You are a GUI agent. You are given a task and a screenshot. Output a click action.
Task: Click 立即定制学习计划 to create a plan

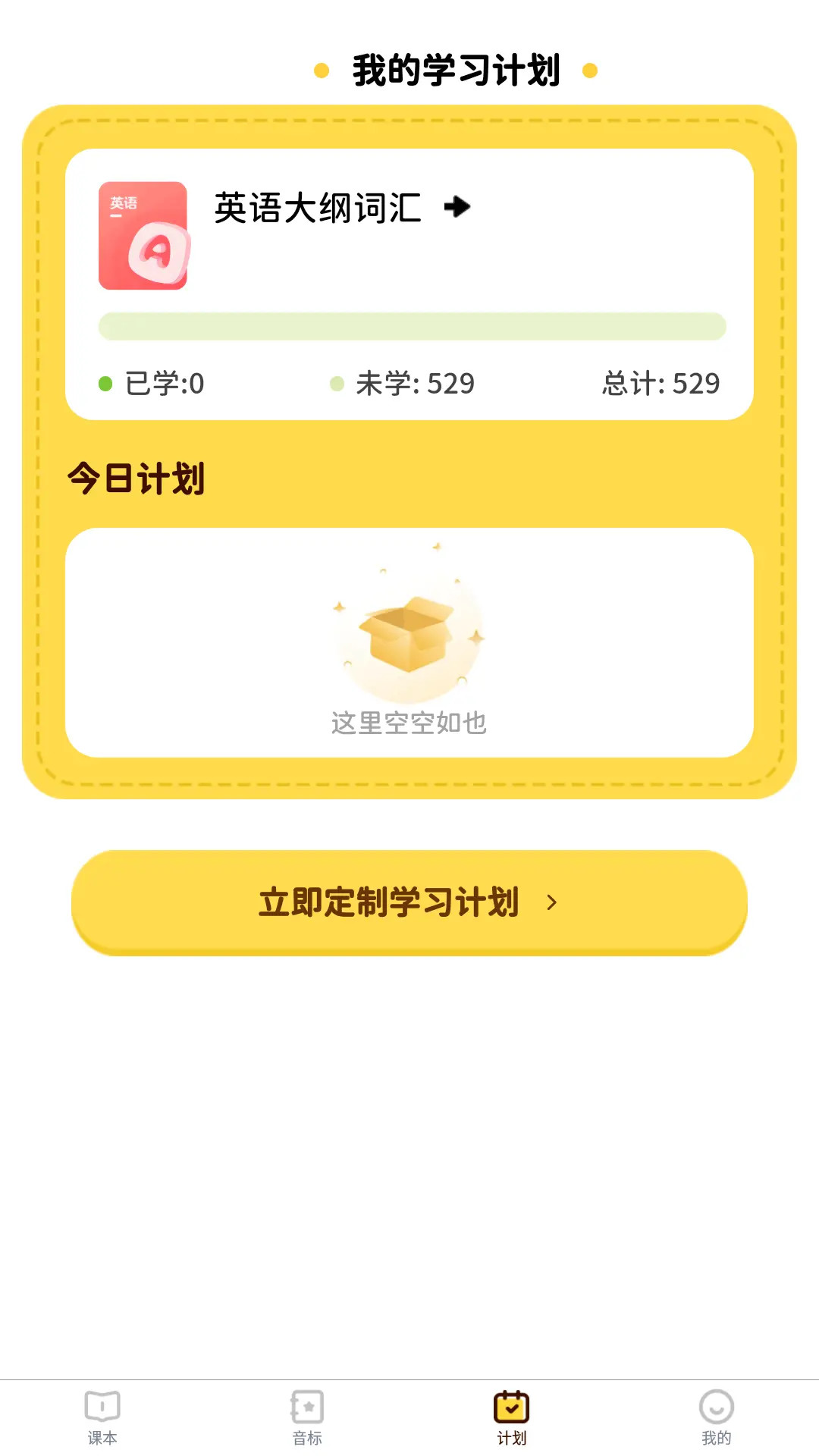[409, 903]
